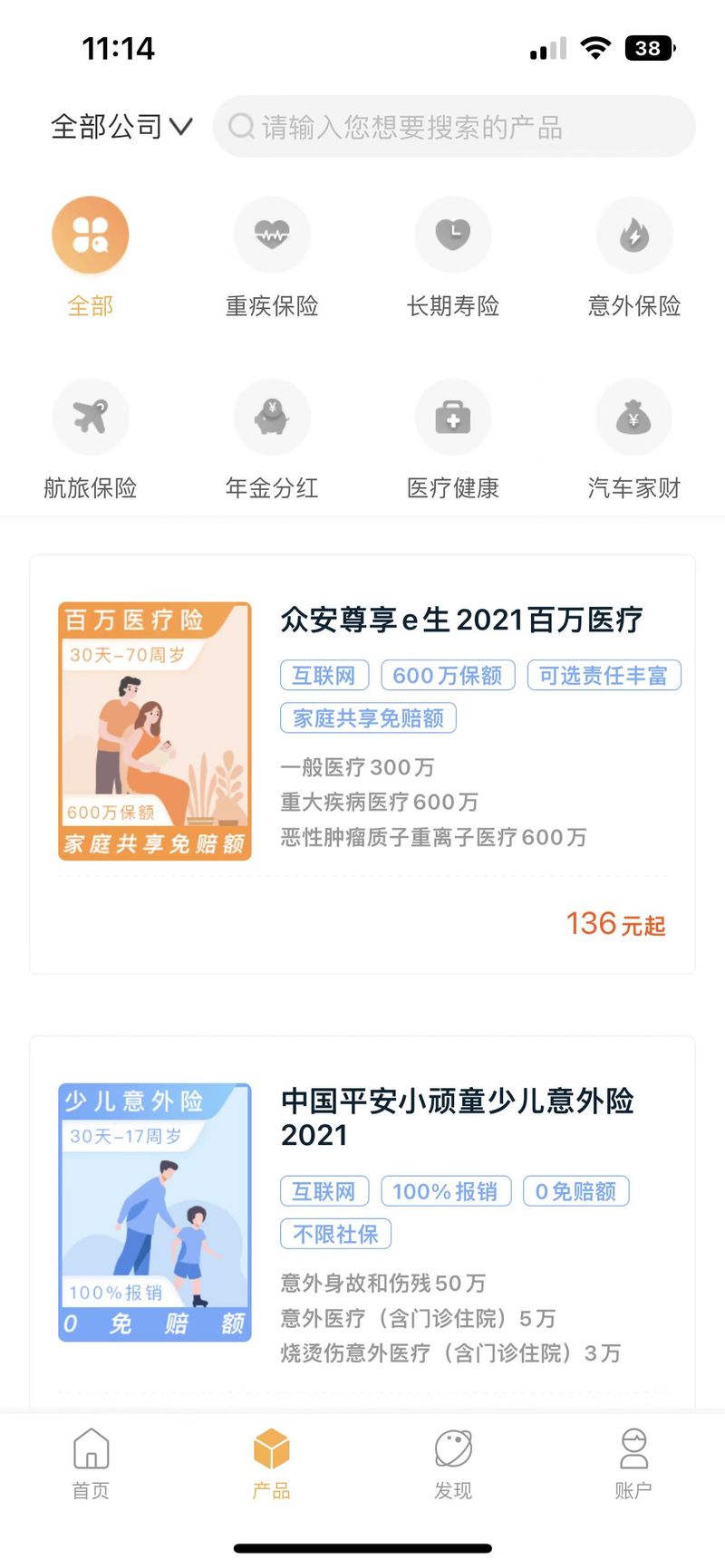Viewport: 725px width, 1568px height.
Task: Tap the product search box
Action: 454,127
